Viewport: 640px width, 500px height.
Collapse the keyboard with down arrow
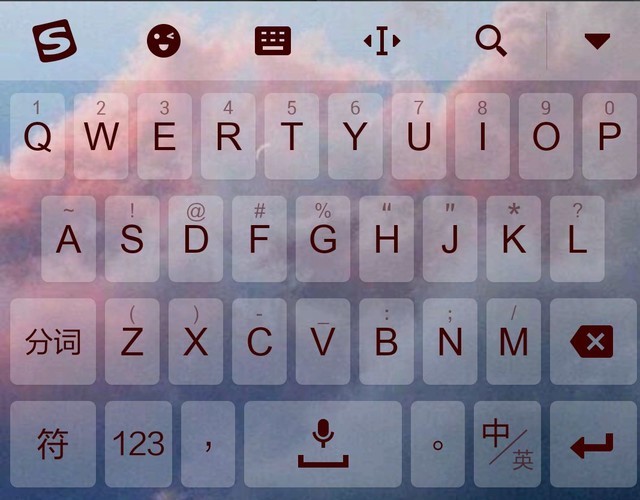[x=597, y=41]
